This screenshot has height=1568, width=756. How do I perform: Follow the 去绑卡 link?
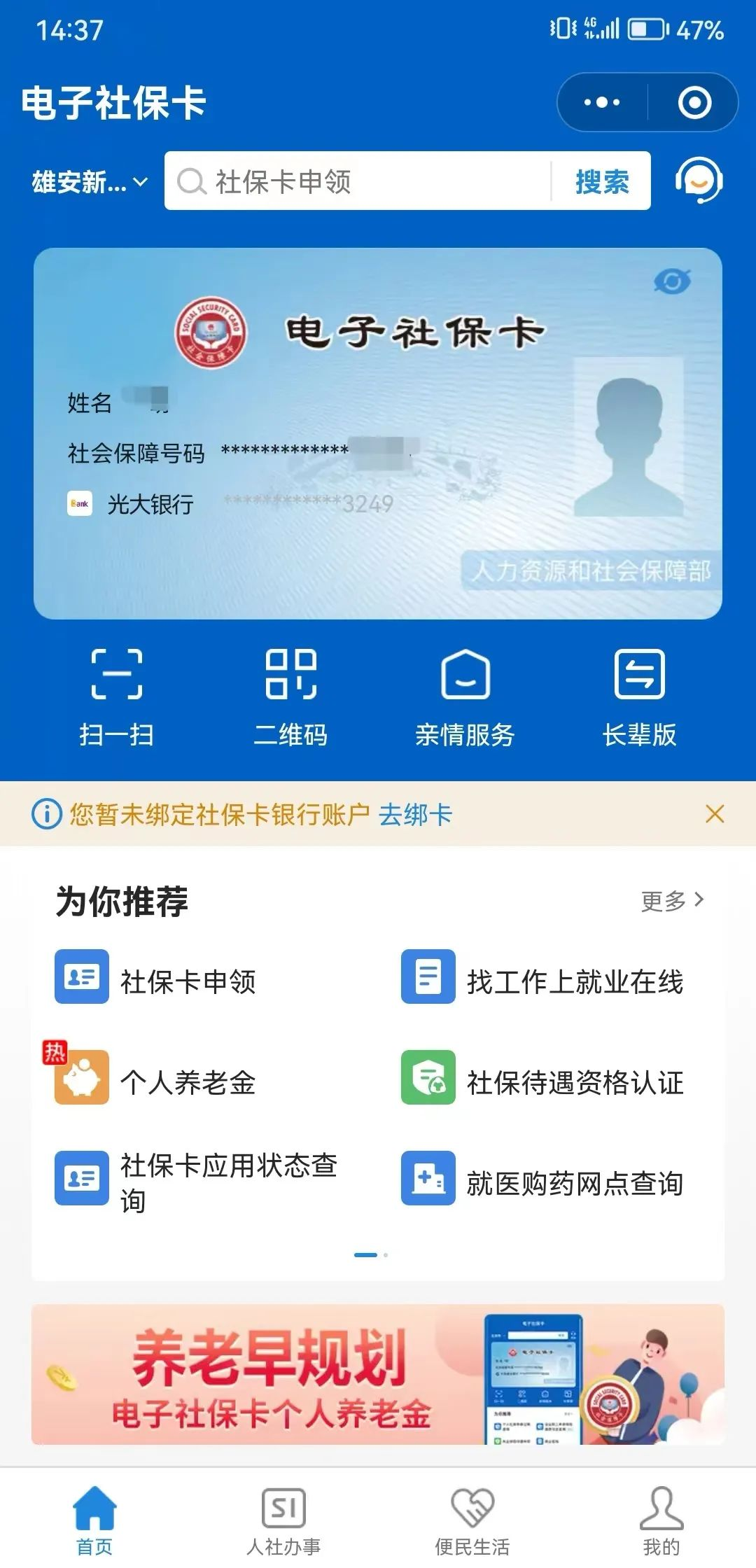415,815
